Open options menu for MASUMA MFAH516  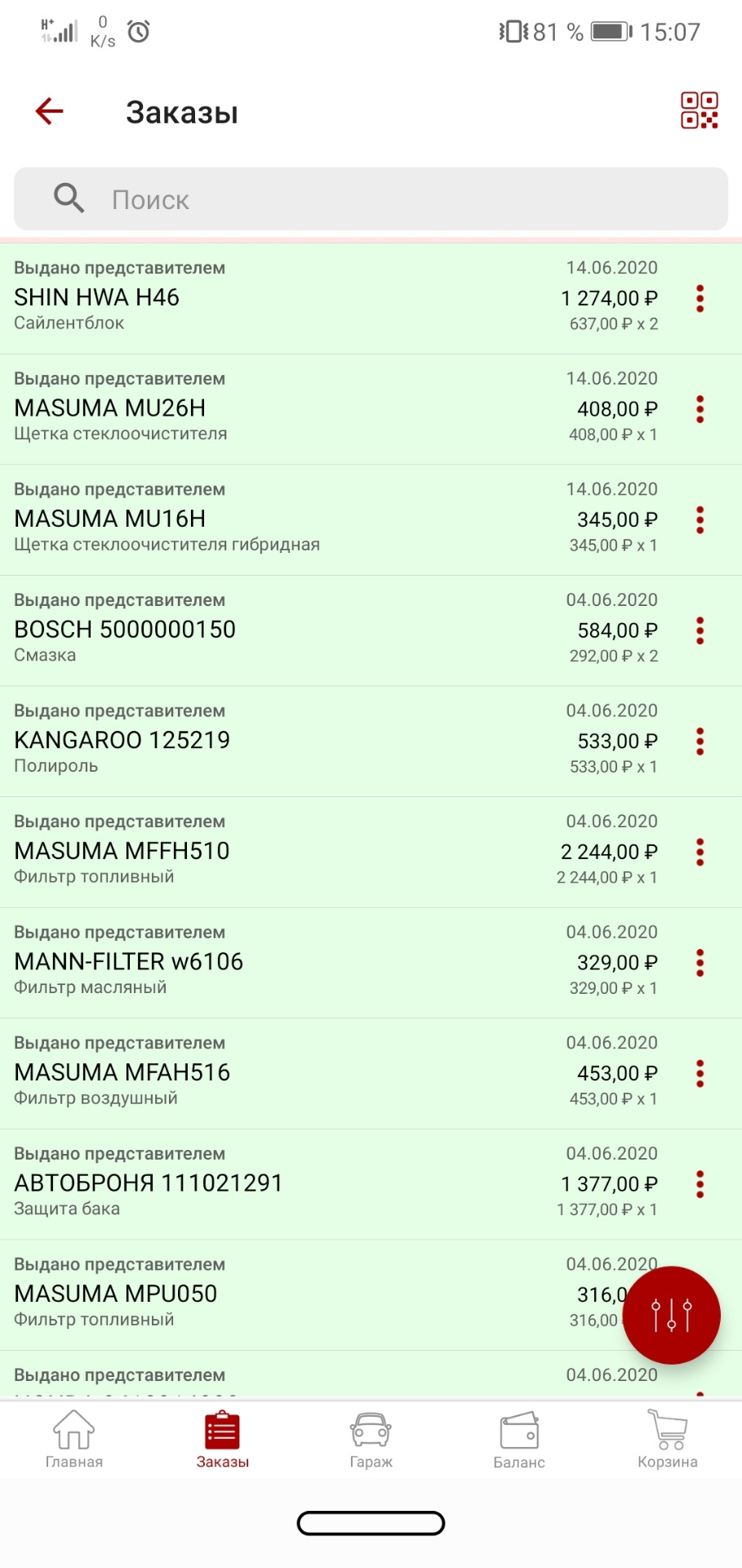(x=700, y=1073)
